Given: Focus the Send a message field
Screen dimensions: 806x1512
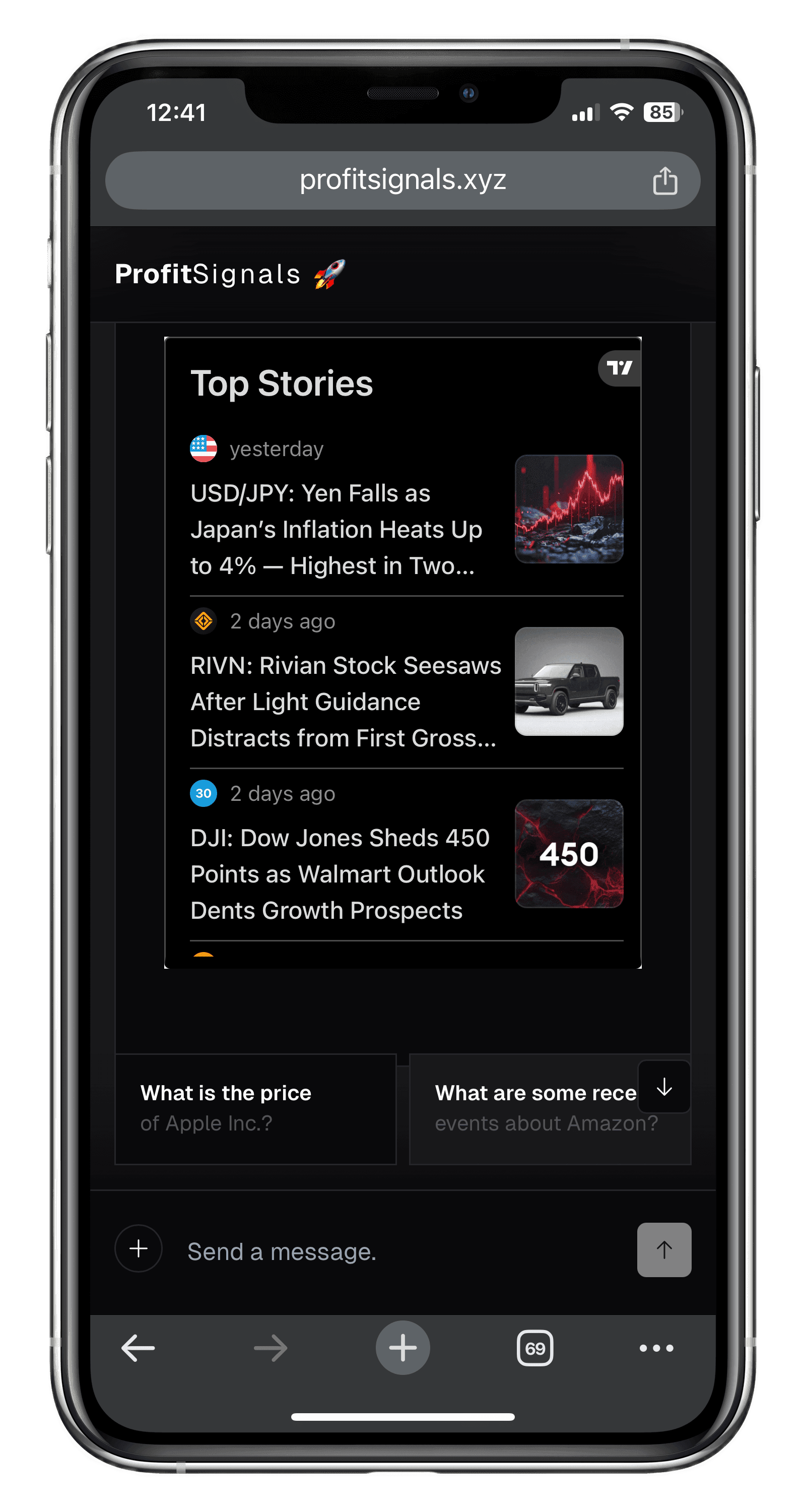Looking at the screenshot, I should point(399,1252).
